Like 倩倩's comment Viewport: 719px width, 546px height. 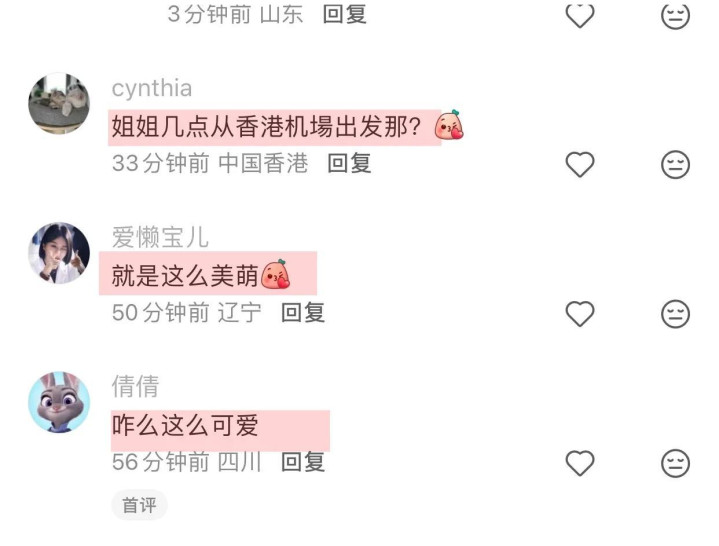580,463
